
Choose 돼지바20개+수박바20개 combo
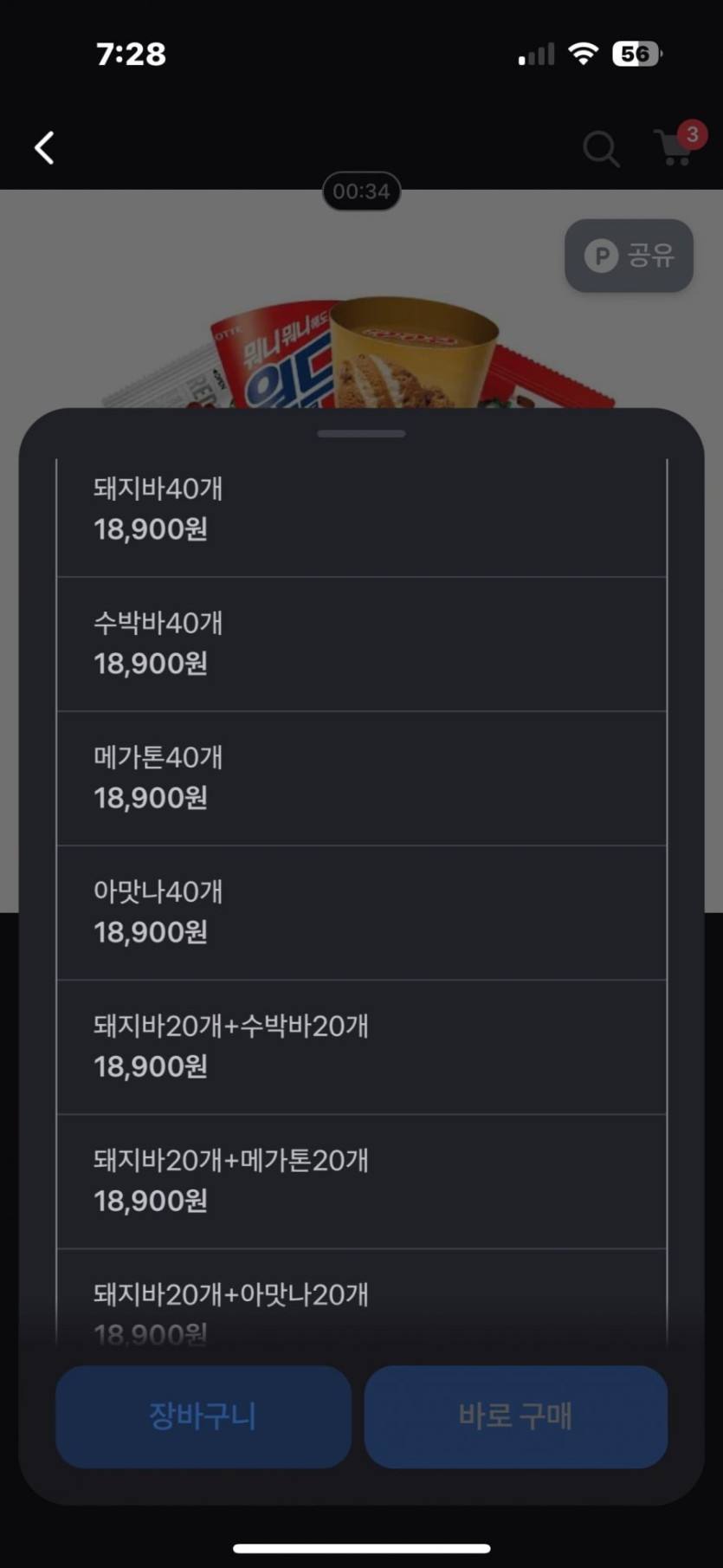pyautogui.click(x=361, y=1046)
